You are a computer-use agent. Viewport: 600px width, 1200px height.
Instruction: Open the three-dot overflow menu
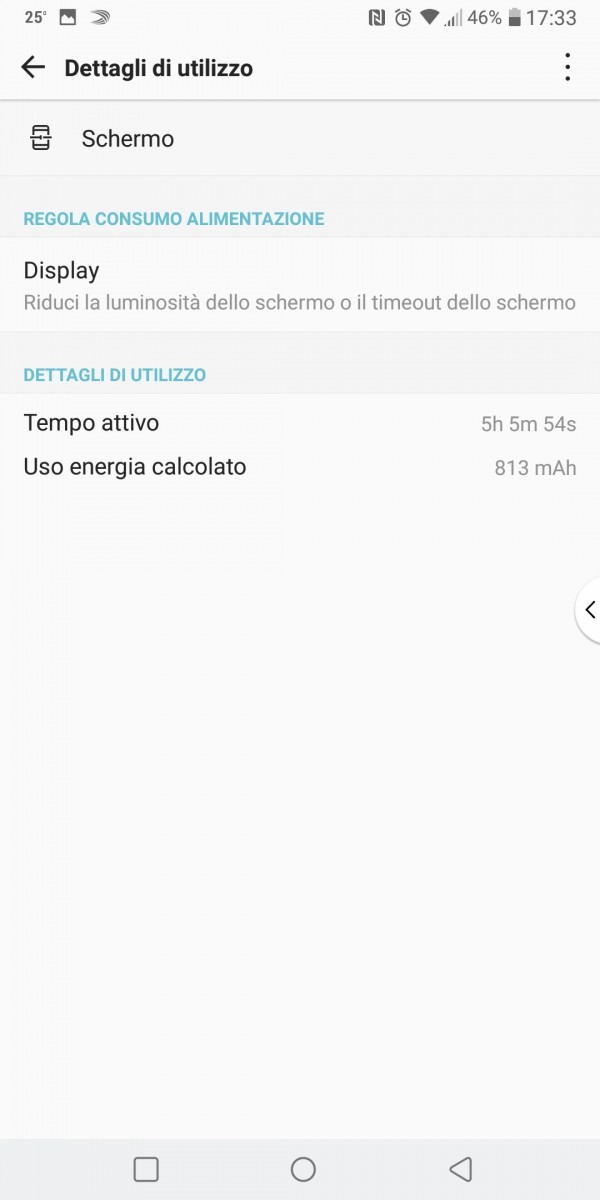click(x=567, y=68)
